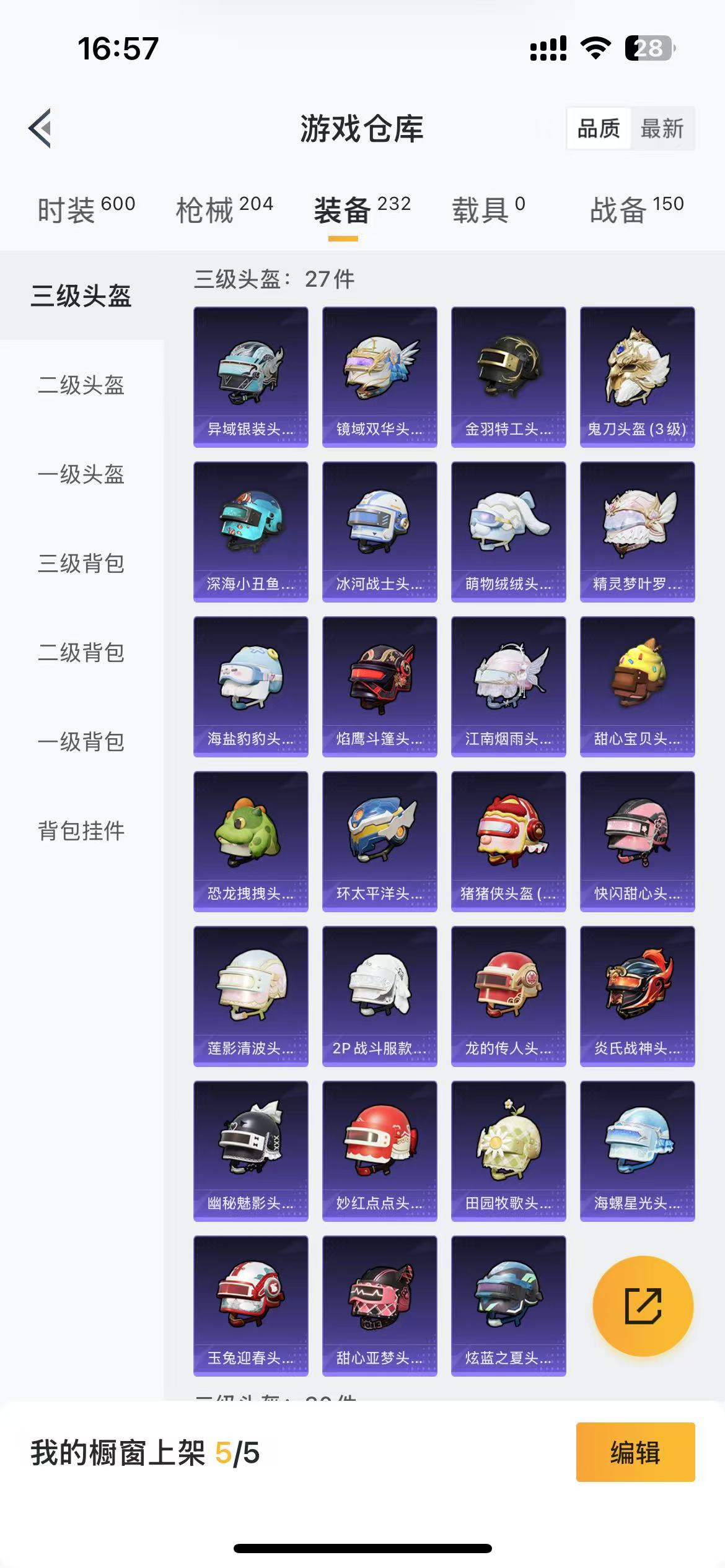Open the 鬼刀头盔 (3级) item

tap(637, 377)
